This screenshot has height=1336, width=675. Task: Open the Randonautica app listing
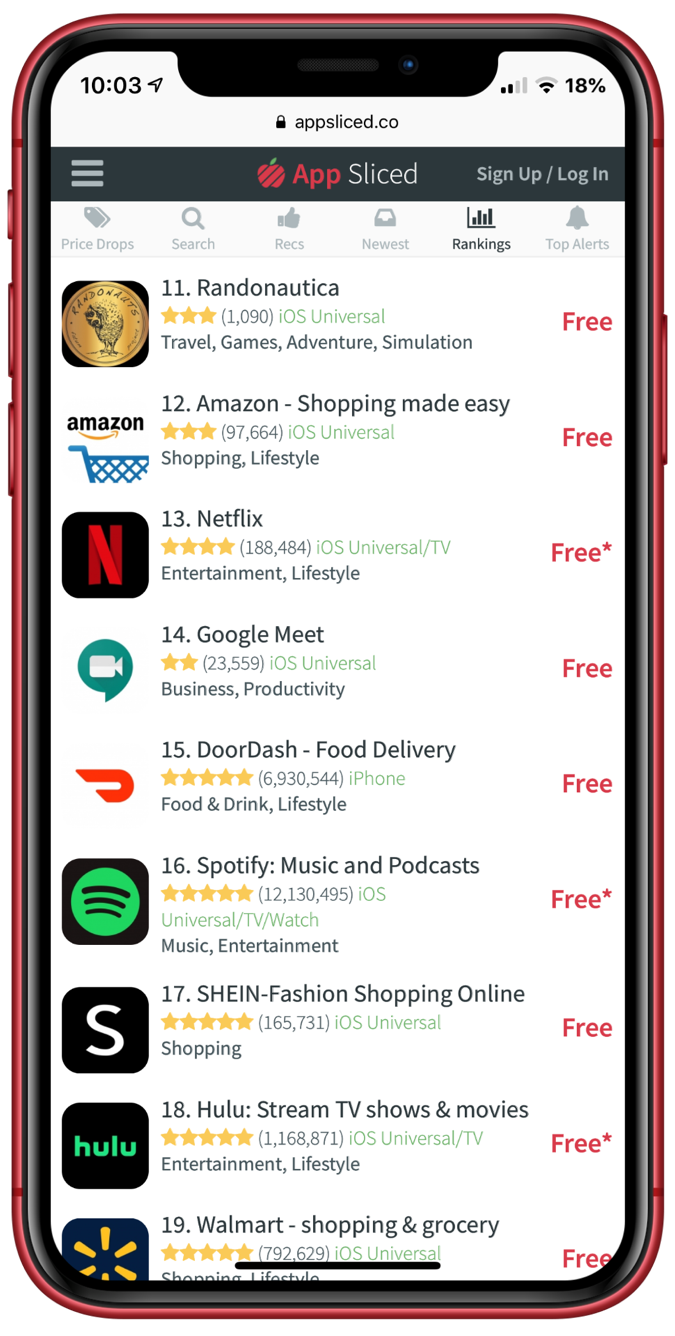268,288
